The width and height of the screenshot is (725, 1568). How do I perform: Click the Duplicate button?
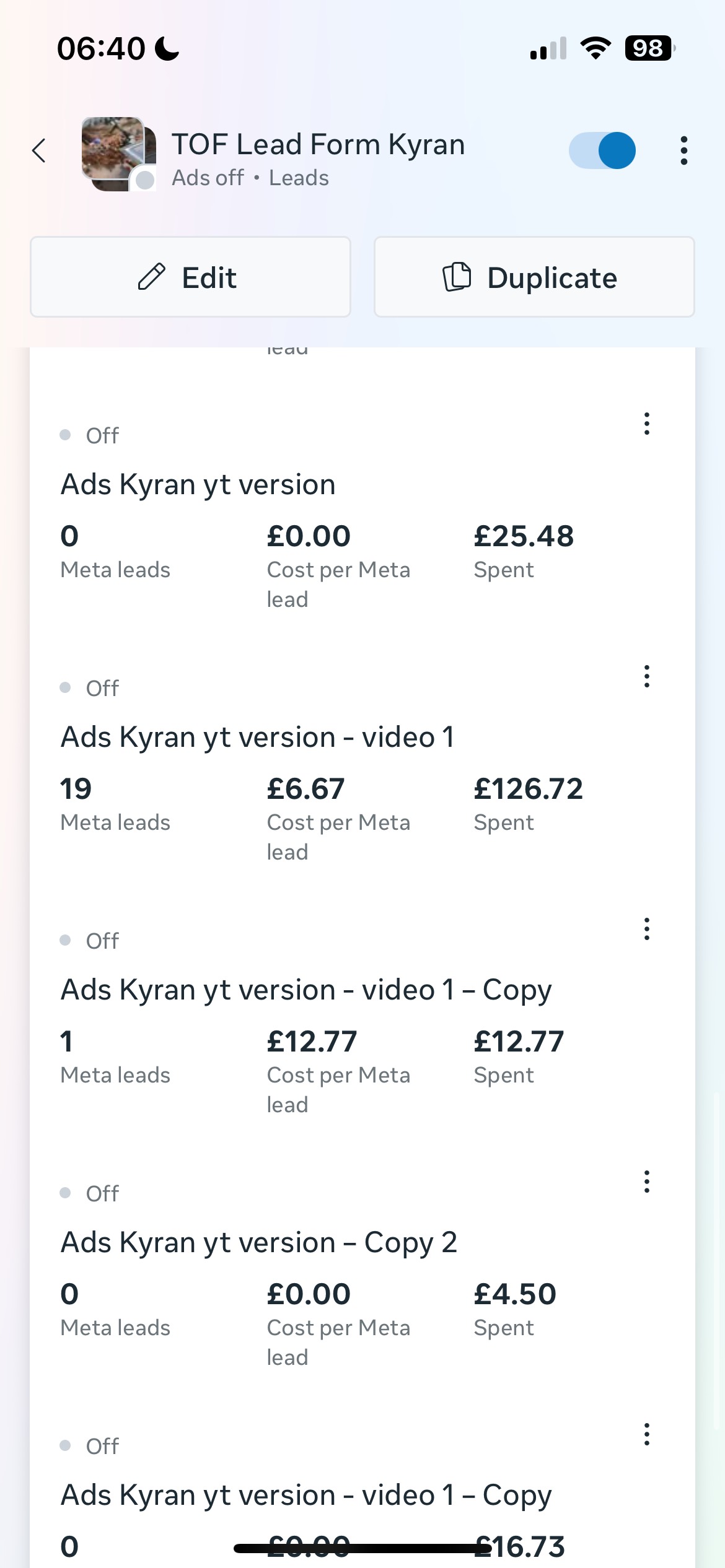[x=534, y=277]
